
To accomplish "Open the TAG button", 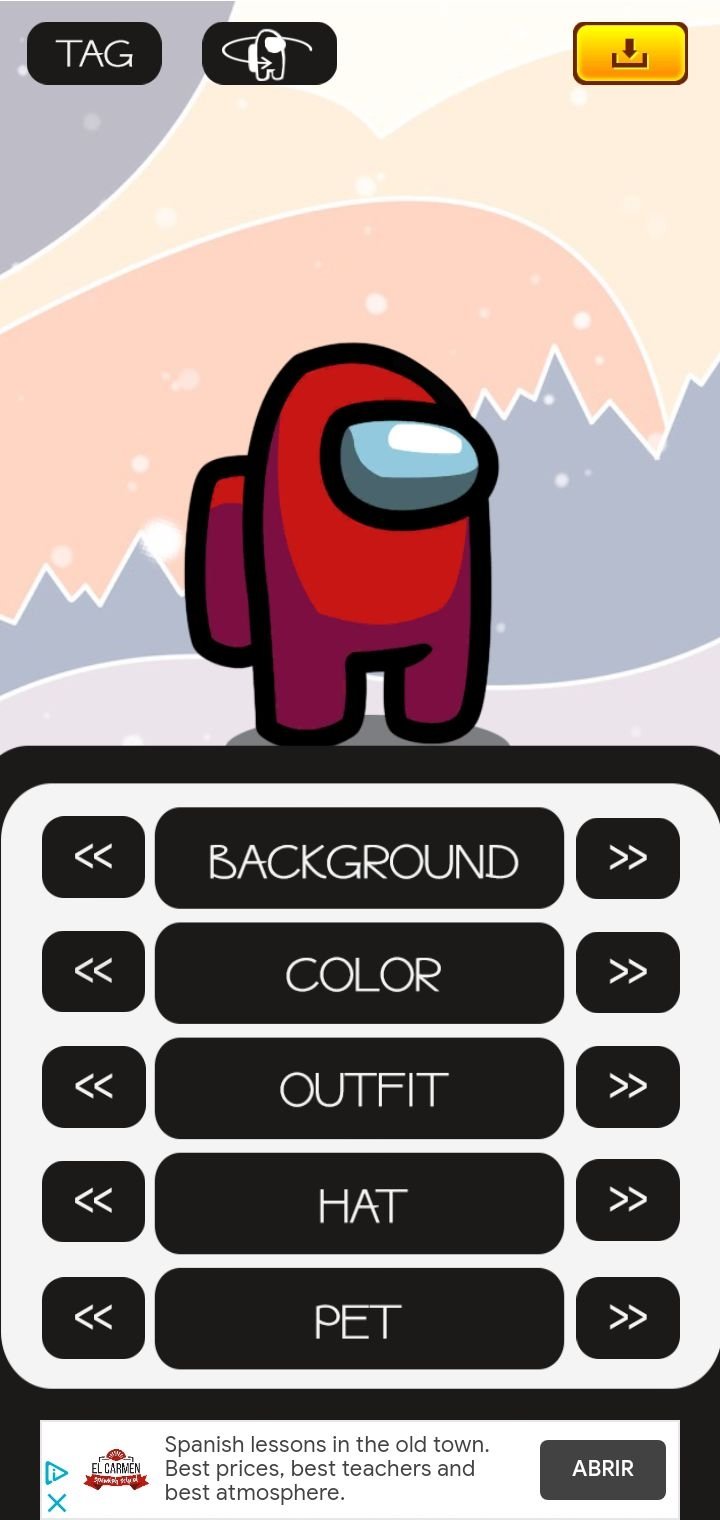I will 94,53.
